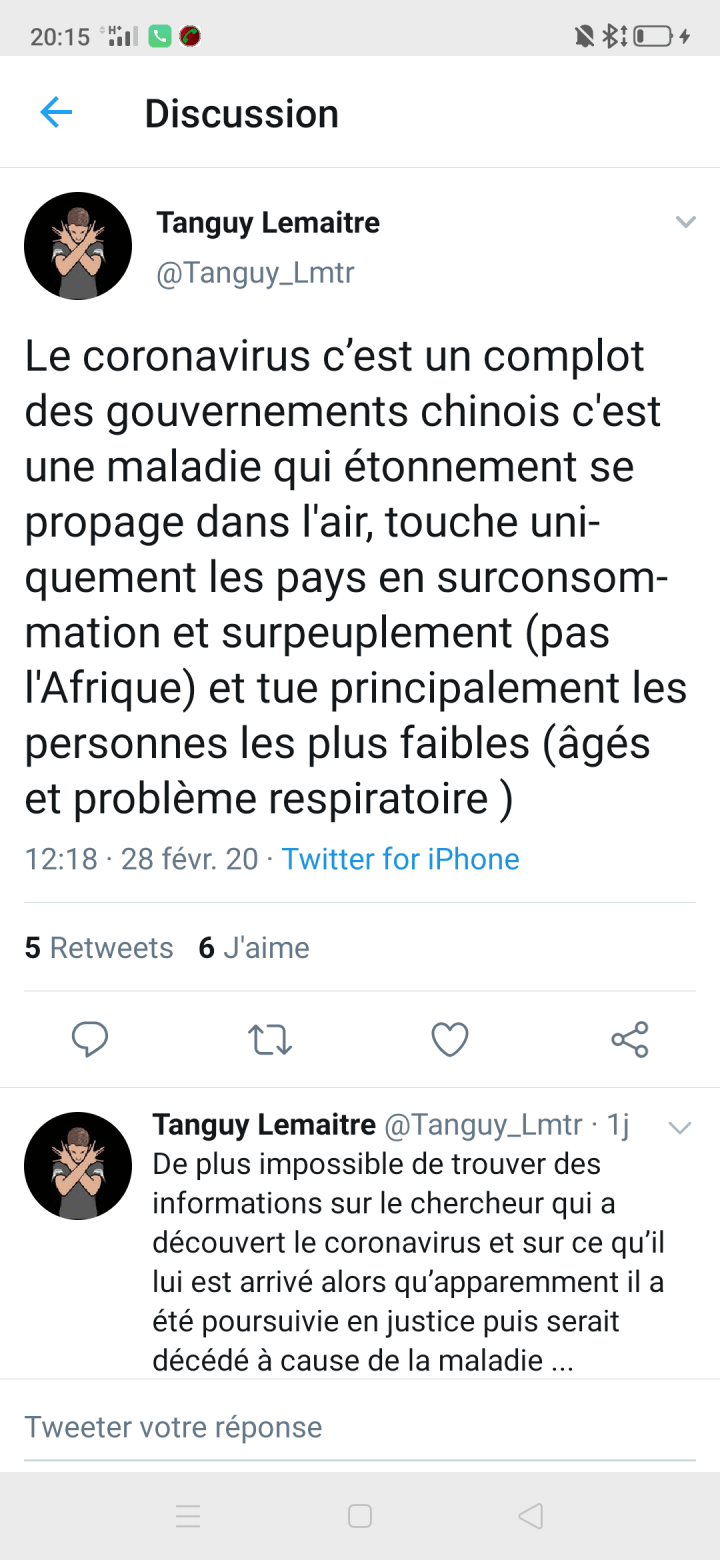Share the main tweet
The width and height of the screenshot is (720, 1560).
point(630,1040)
